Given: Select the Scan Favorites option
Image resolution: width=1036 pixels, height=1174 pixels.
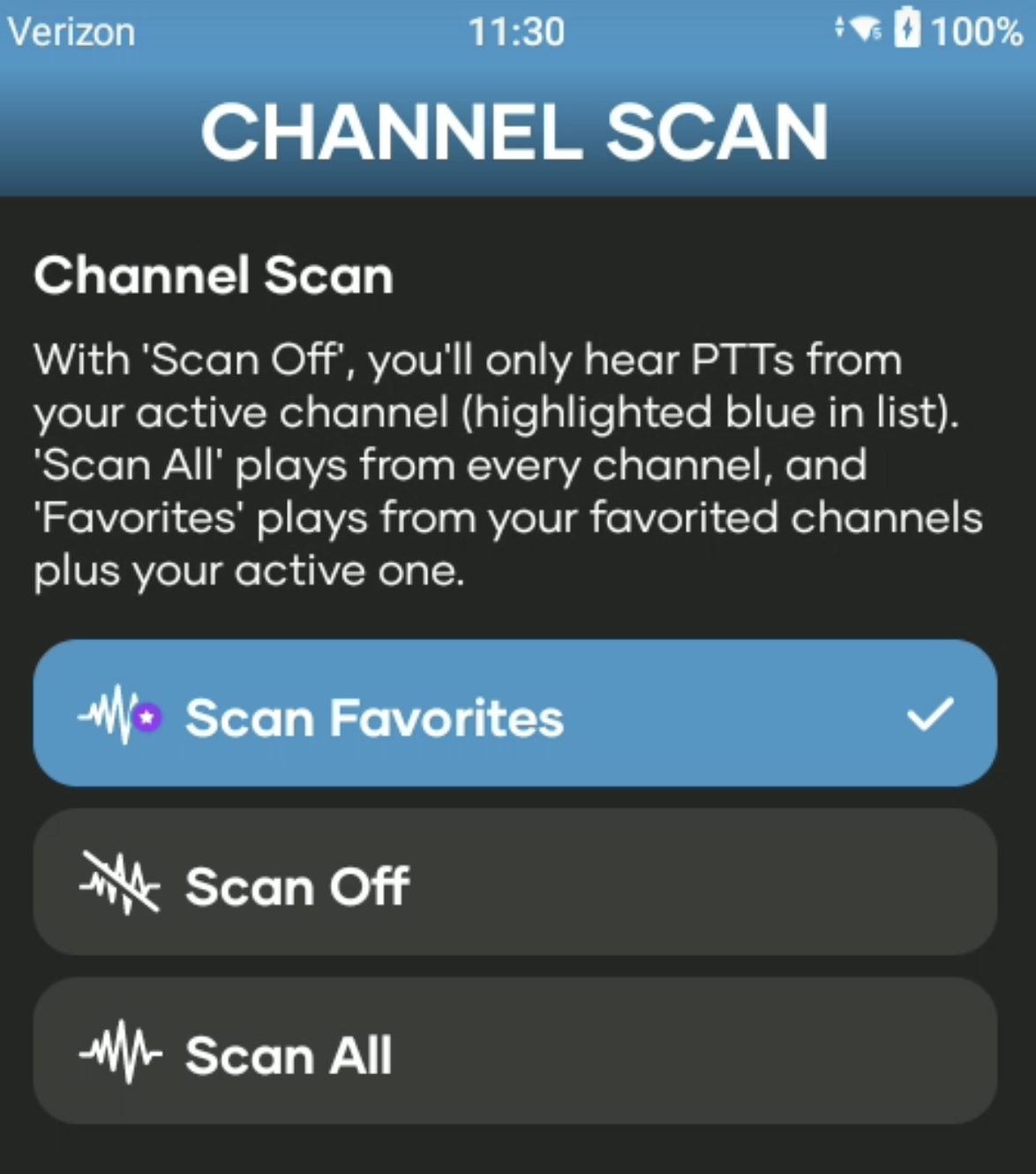Looking at the screenshot, I should [x=514, y=713].
